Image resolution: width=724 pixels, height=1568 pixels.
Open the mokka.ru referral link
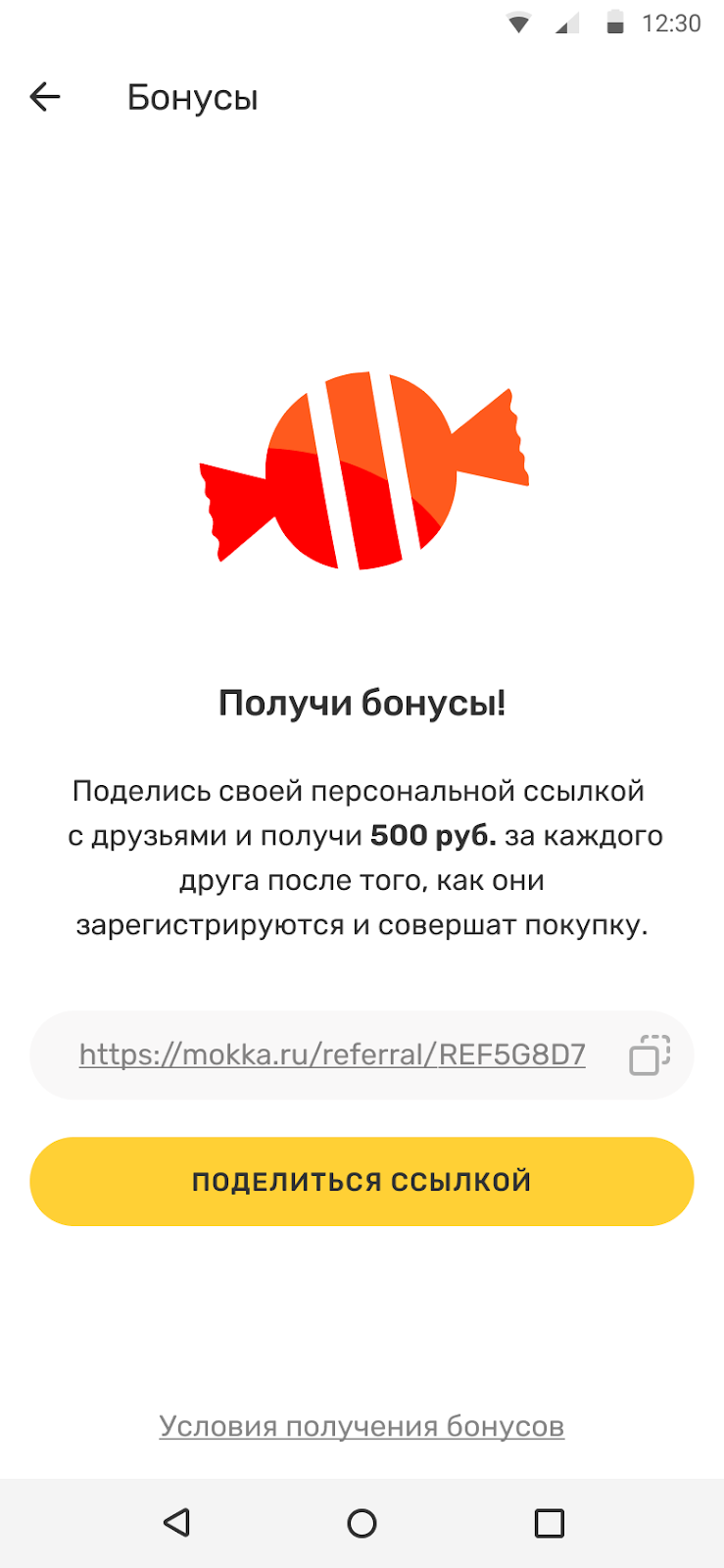[x=332, y=1055]
